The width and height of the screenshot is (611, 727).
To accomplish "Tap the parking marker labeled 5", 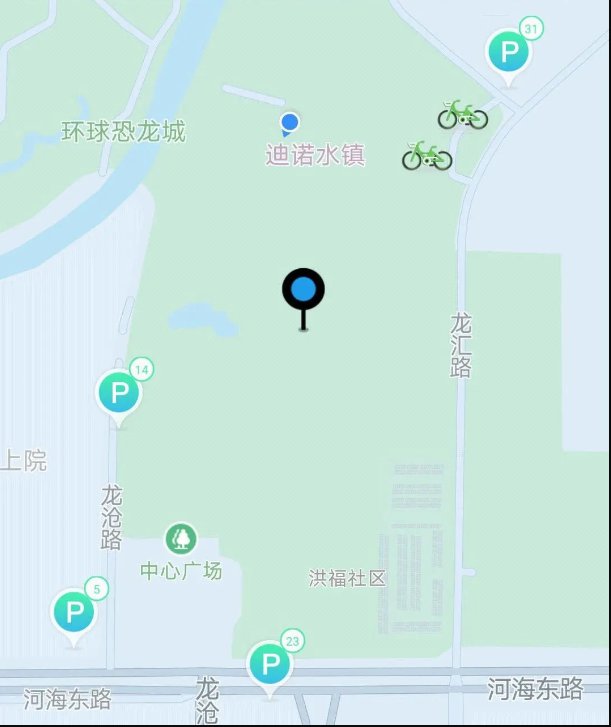I will [74, 612].
